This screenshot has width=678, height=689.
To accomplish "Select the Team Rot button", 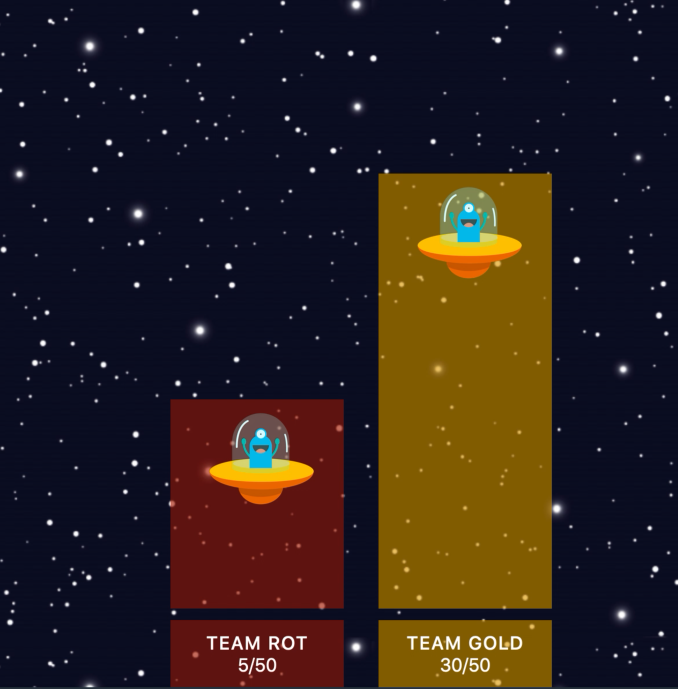I will (257, 653).
